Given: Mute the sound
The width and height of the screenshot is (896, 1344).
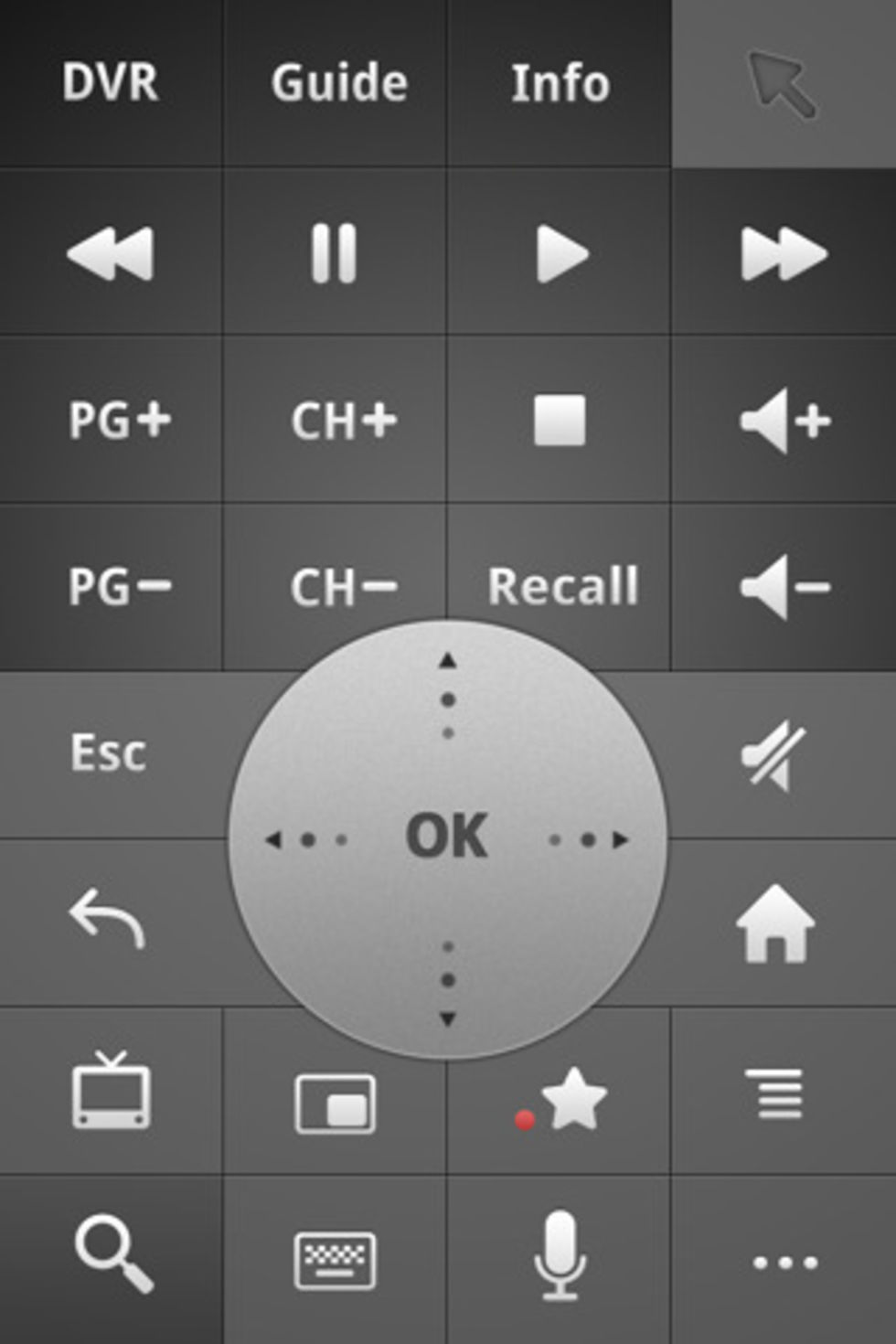Looking at the screenshot, I should (x=775, y=755).
